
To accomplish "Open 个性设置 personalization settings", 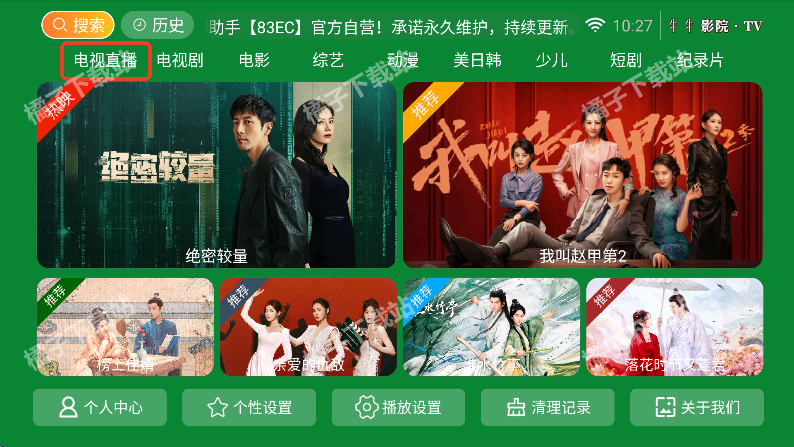I will 249,407.
